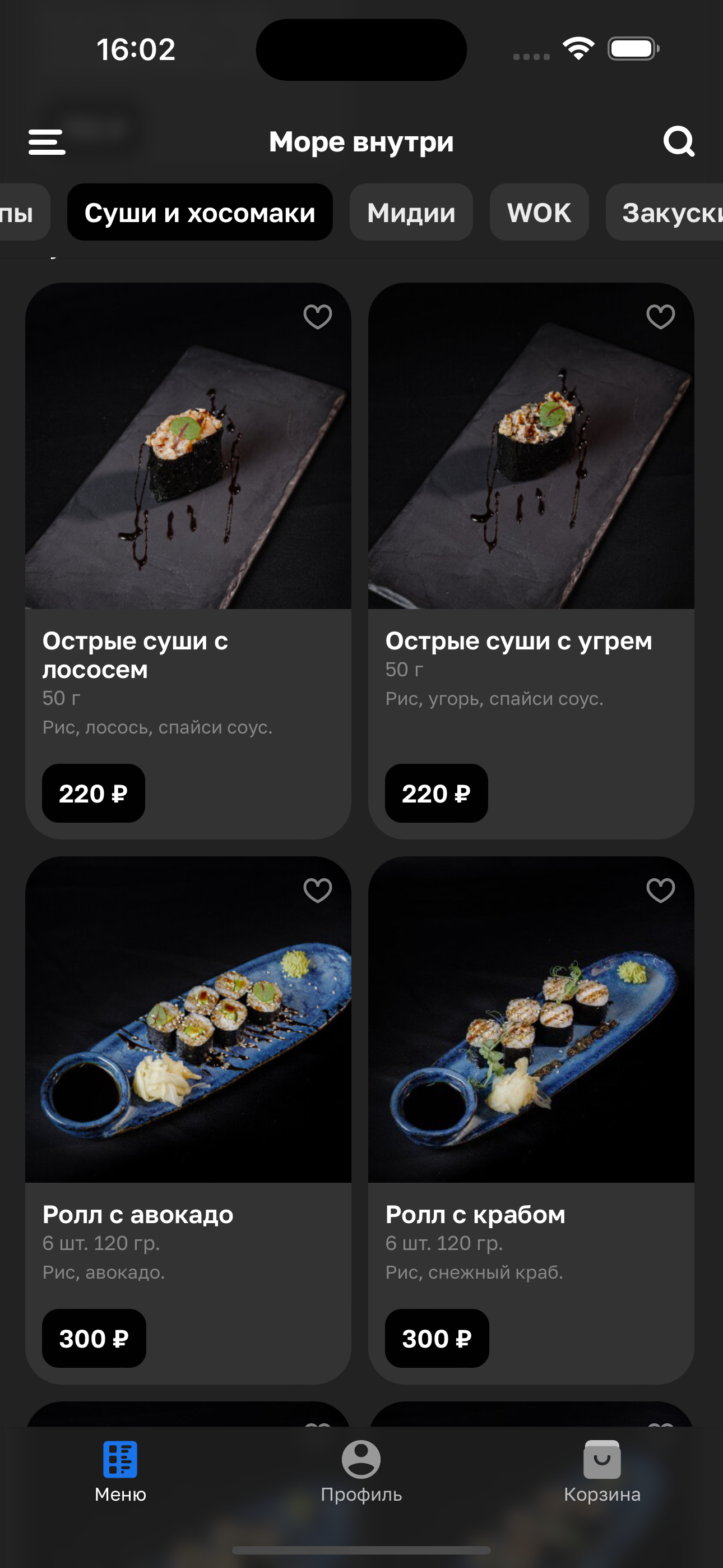Open the Корзина cart tab
Image resolution: width=723 pixels, height=1568 pixels.
[x=602, y=1470]
